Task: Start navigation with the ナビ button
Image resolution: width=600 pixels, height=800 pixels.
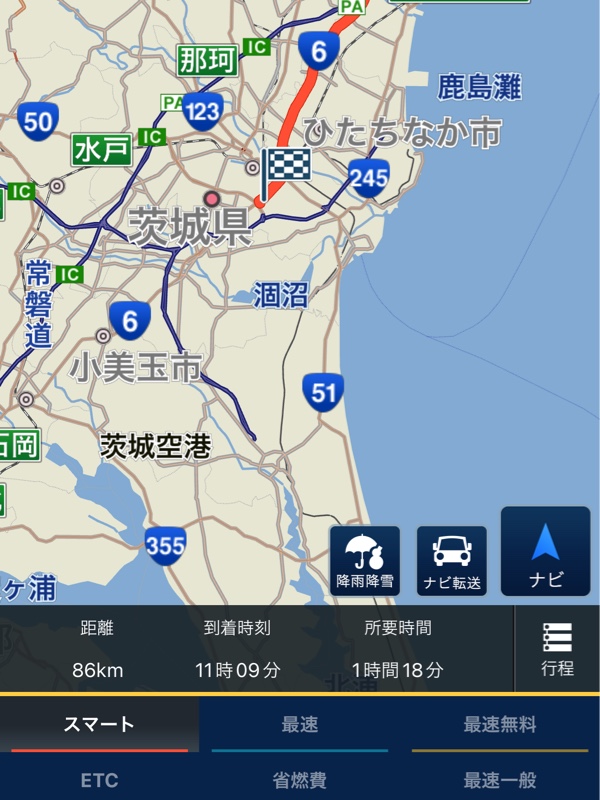Action: pos(545,552)
